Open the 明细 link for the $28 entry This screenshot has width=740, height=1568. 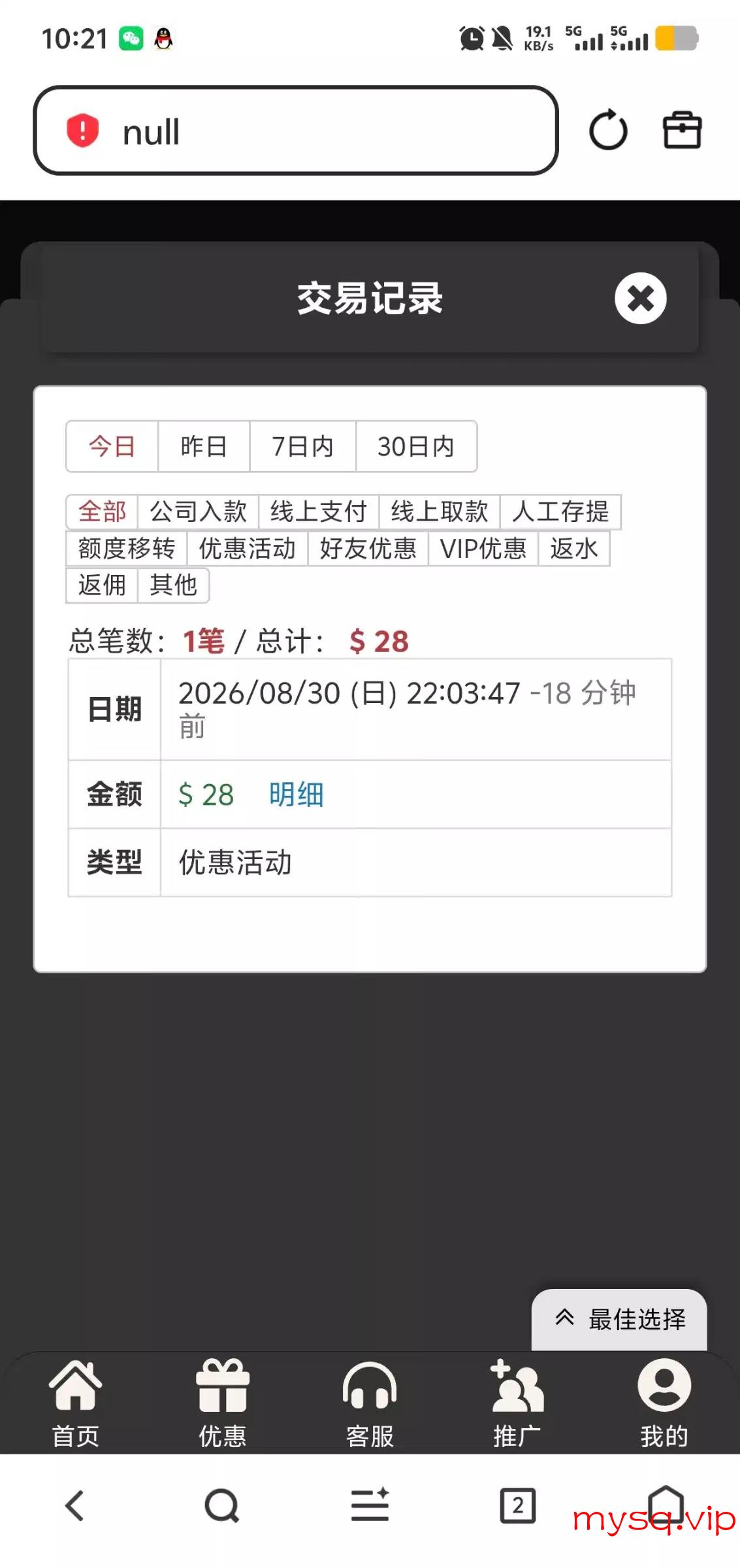pos(296,794)
